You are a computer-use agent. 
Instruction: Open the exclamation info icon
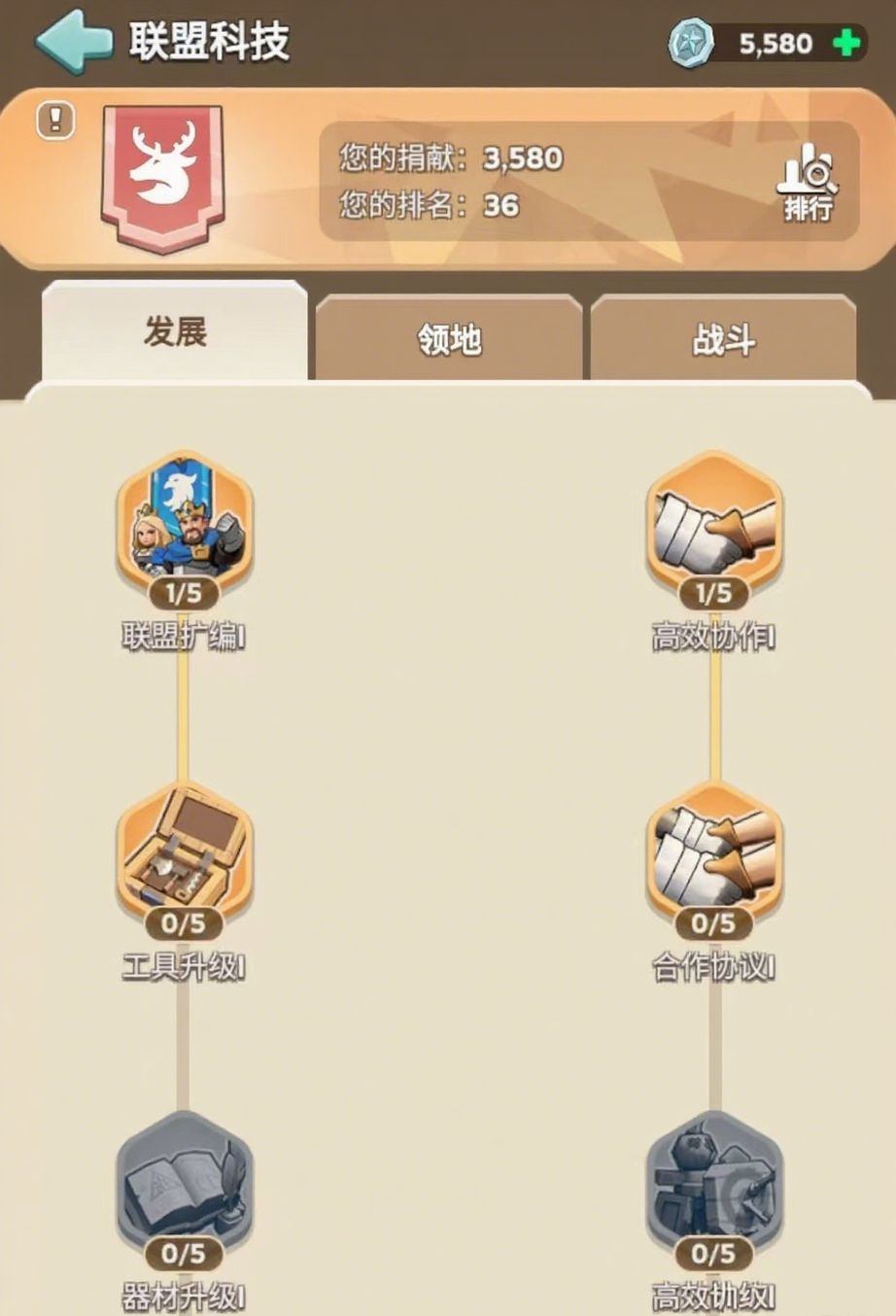tap(55, 121)
